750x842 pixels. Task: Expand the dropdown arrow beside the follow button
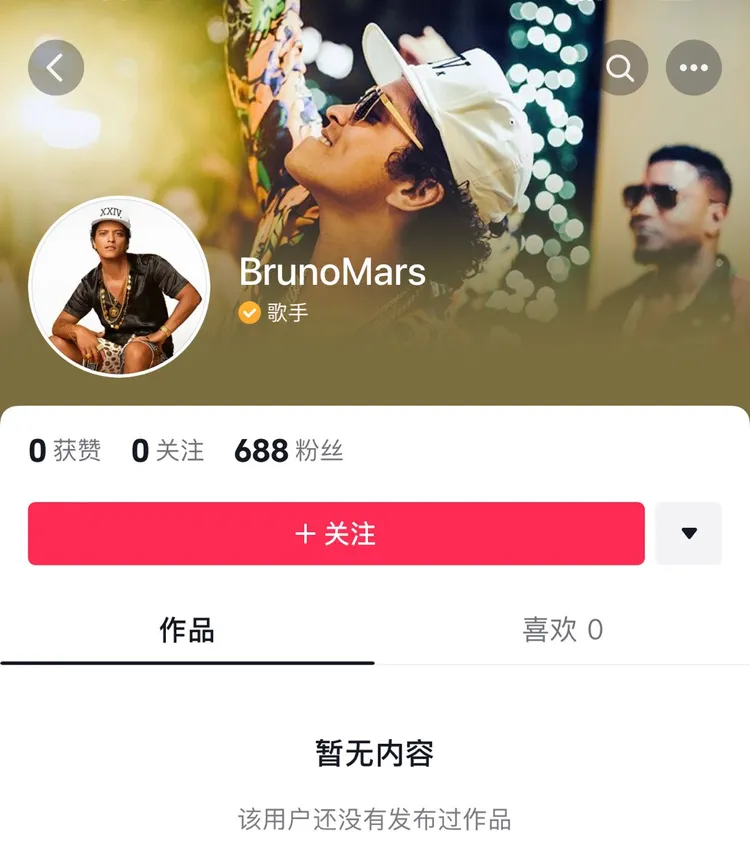pyautogui.click(x=688, y=533)
